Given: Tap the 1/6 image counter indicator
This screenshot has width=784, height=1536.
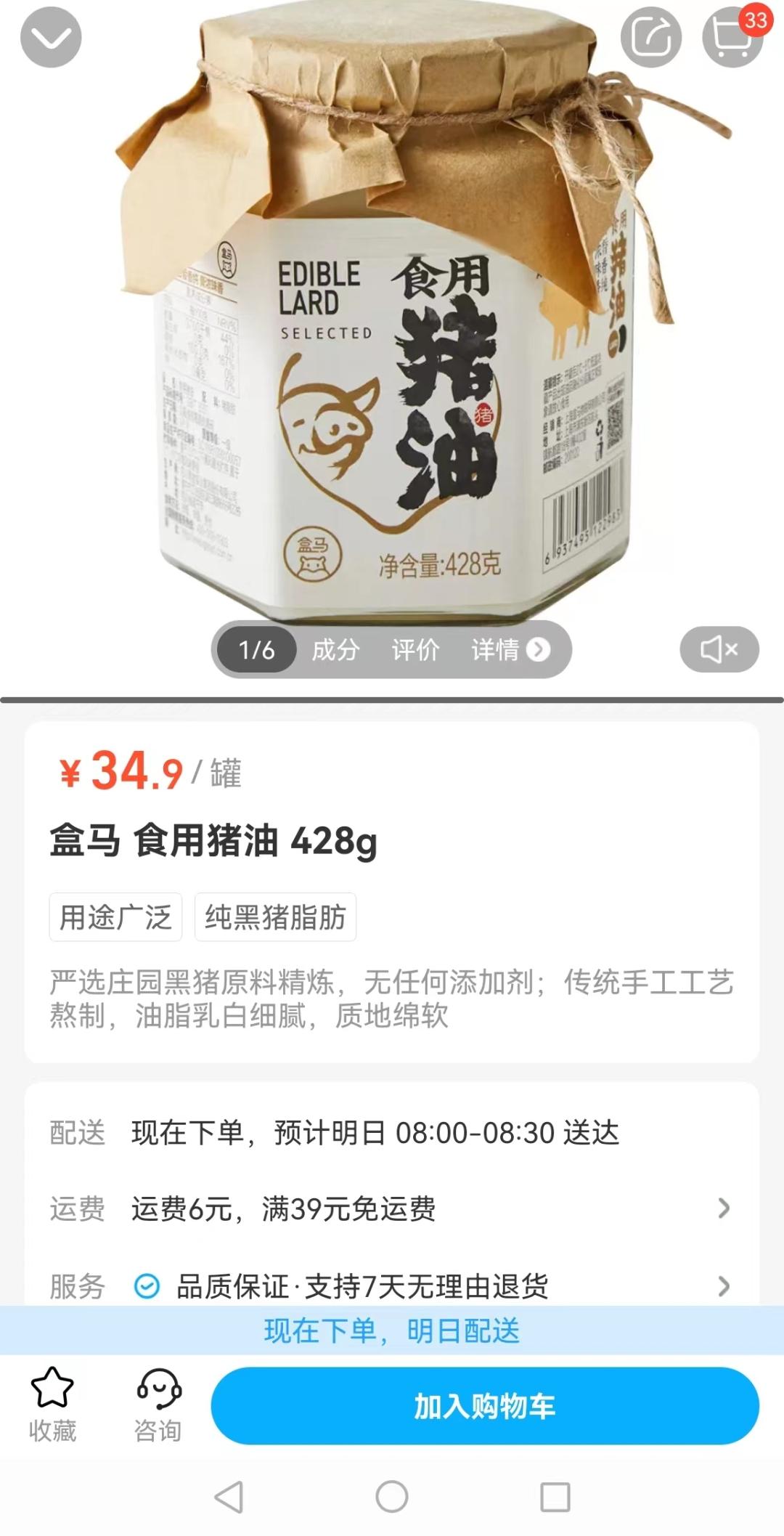Looking at the screenshot, I should pos(258,650).
